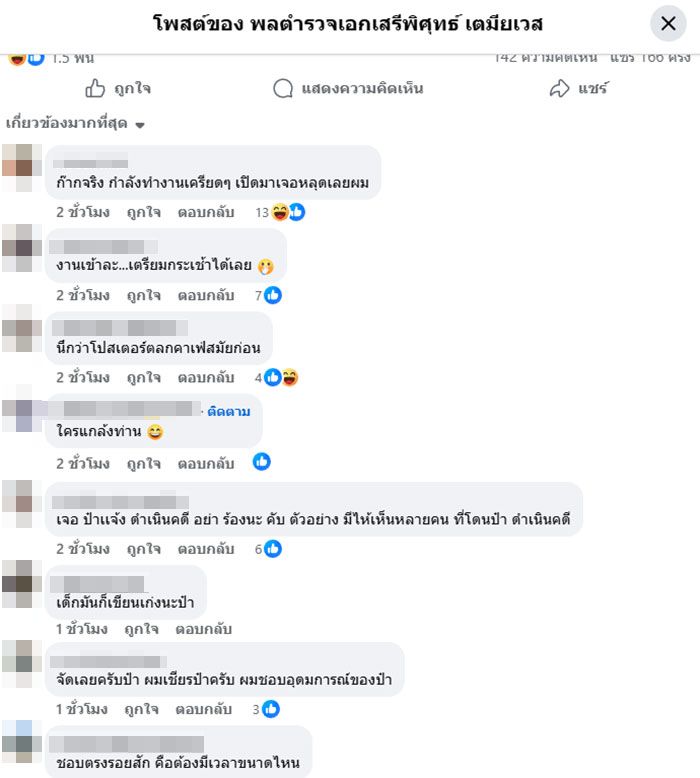Reply to the comment ใครแกล้งท่าน
This screenshot has height=778, width=700.
tap(205, 464)
